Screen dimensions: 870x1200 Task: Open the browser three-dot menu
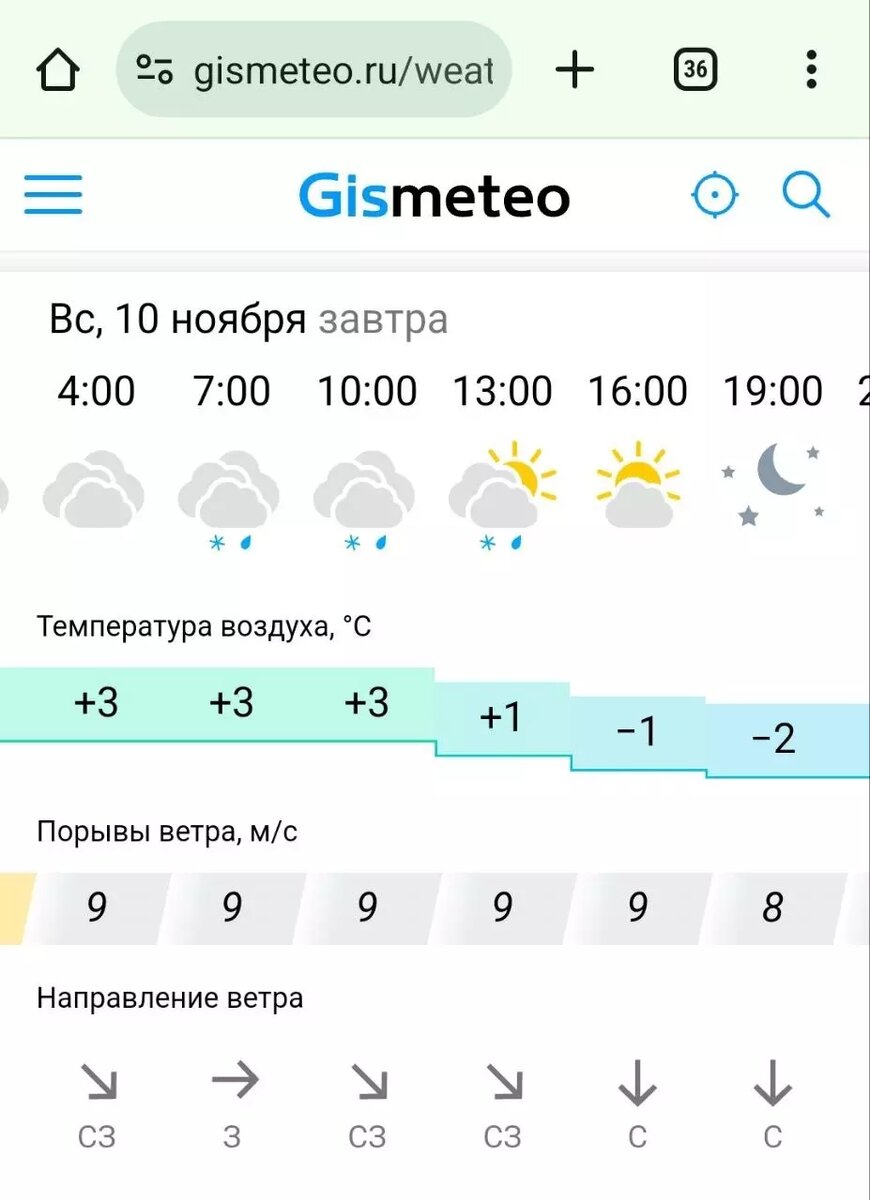pos(812,69)
